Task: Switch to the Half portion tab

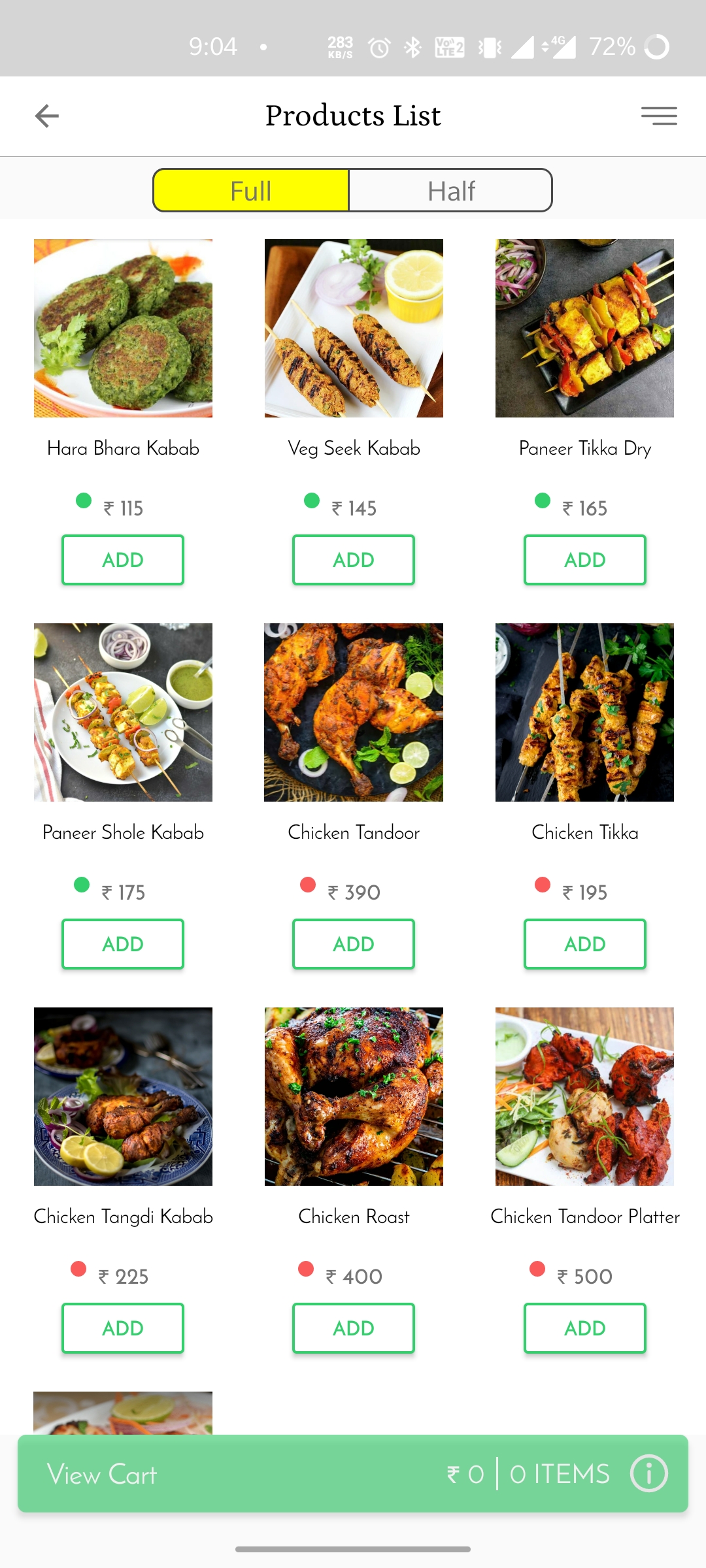Action: (x=450, y=191)
